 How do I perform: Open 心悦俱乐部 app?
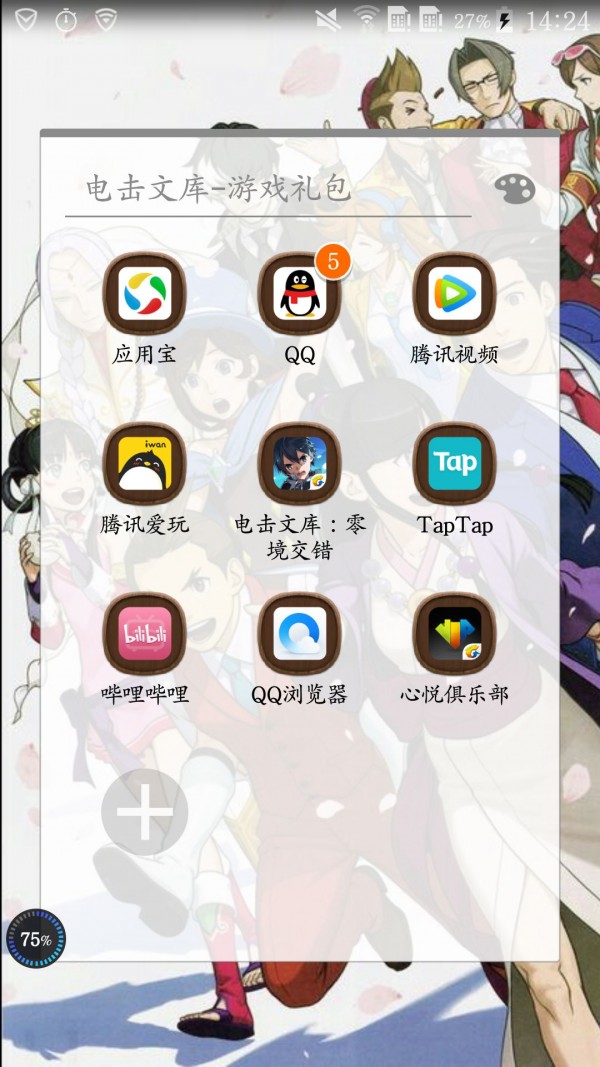tap(454, 634)
